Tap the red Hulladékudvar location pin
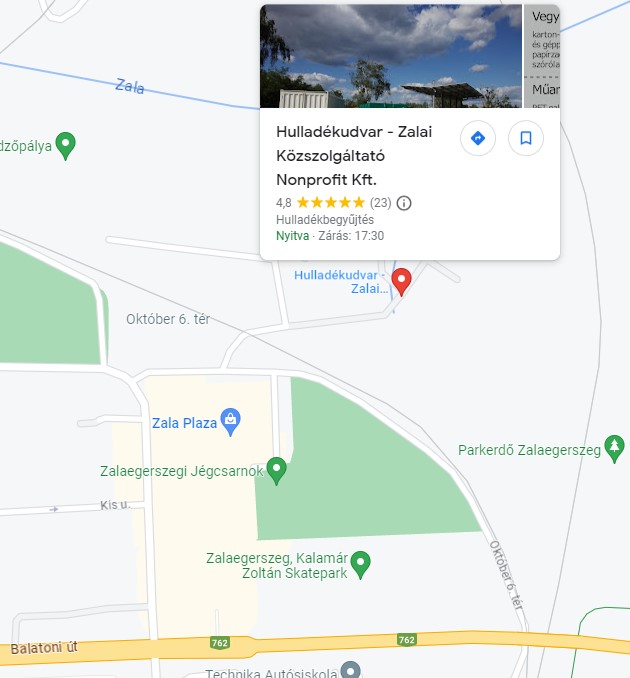This screenshot has width=630, height=678. click(401, 280)
